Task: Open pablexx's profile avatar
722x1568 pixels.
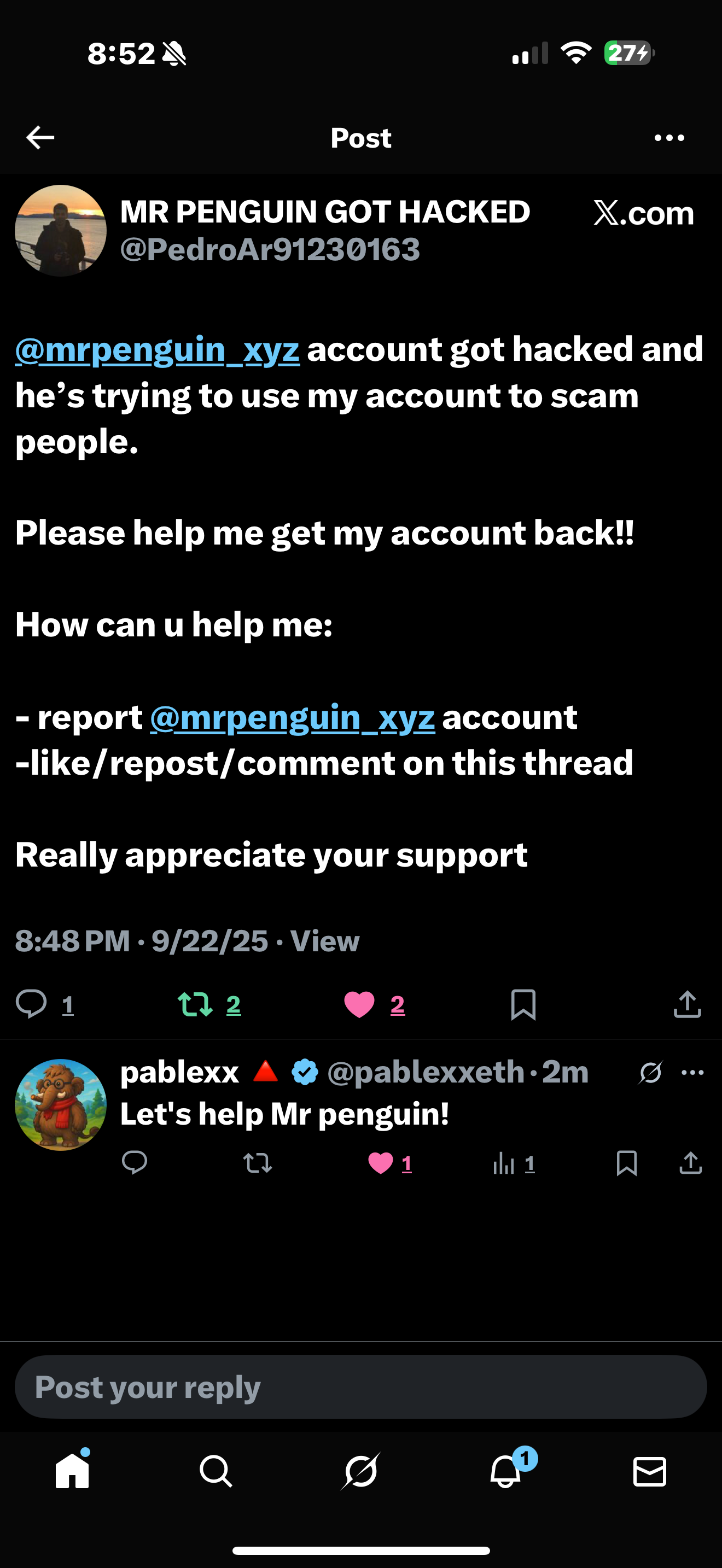Action: click(60, 1105)
